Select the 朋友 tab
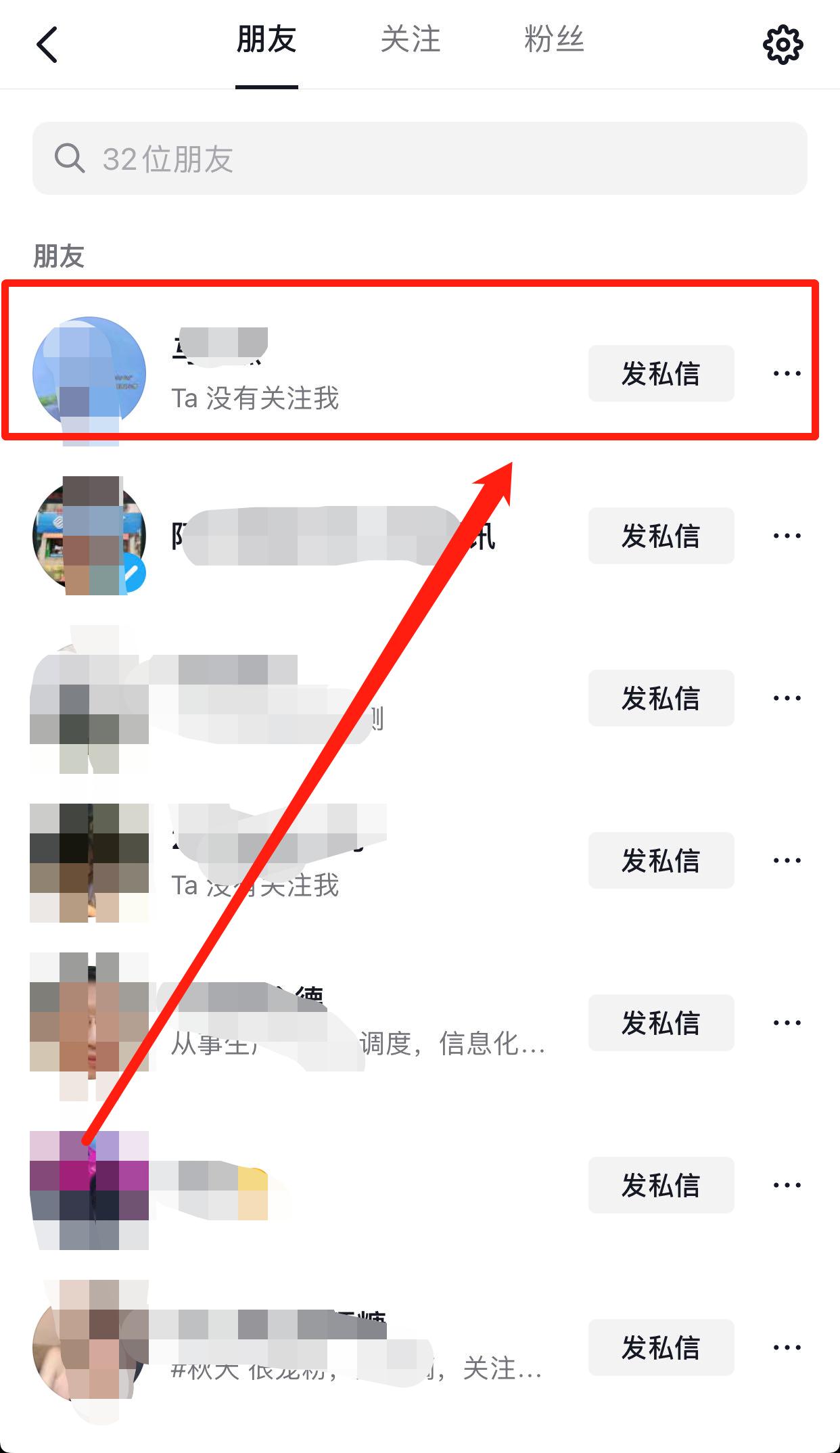This screenshot has width=840, height=1453. (266, 39)
